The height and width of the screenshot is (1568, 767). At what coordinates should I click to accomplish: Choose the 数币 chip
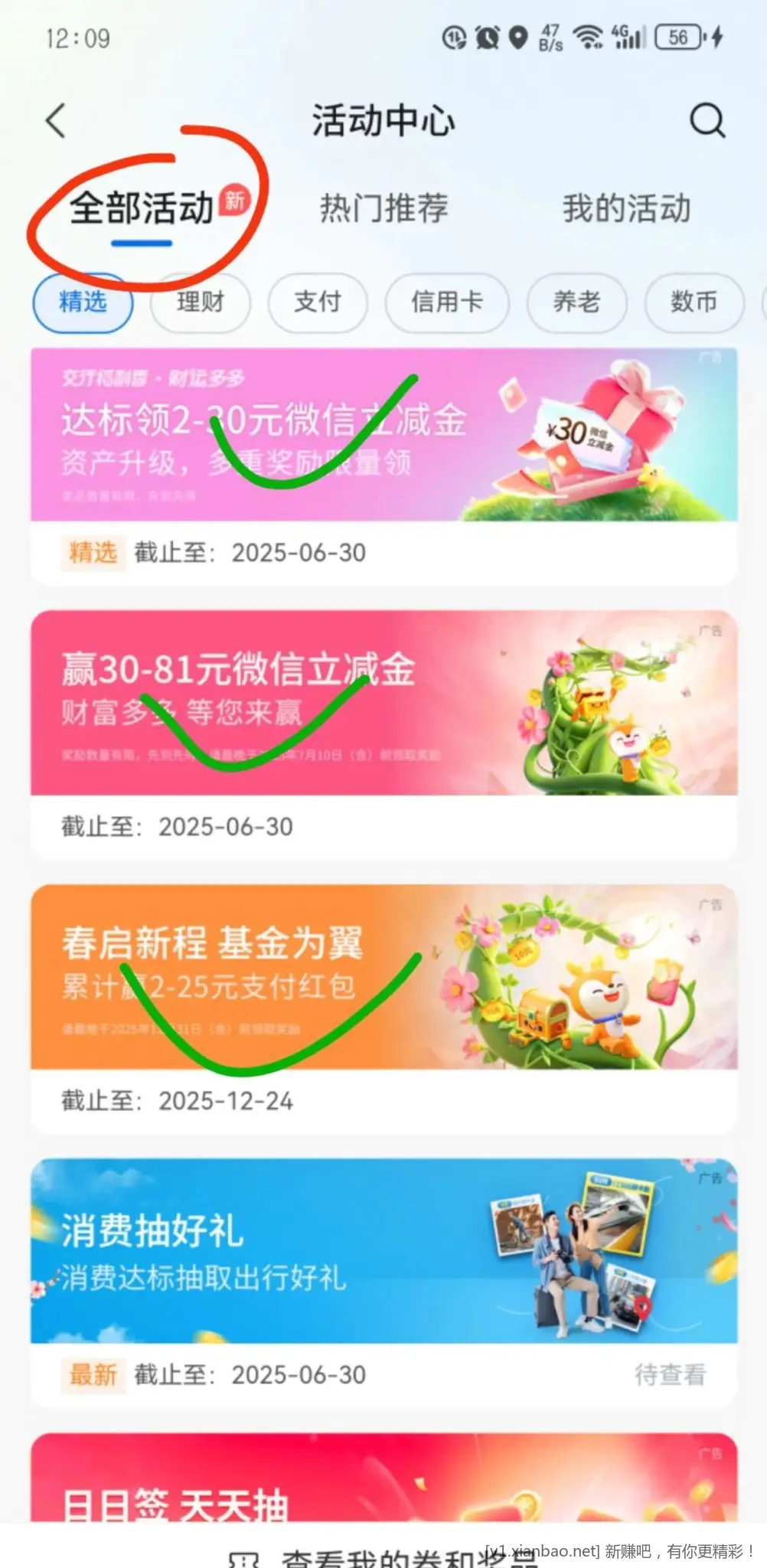pyautogui.click(x=694, y=302)
